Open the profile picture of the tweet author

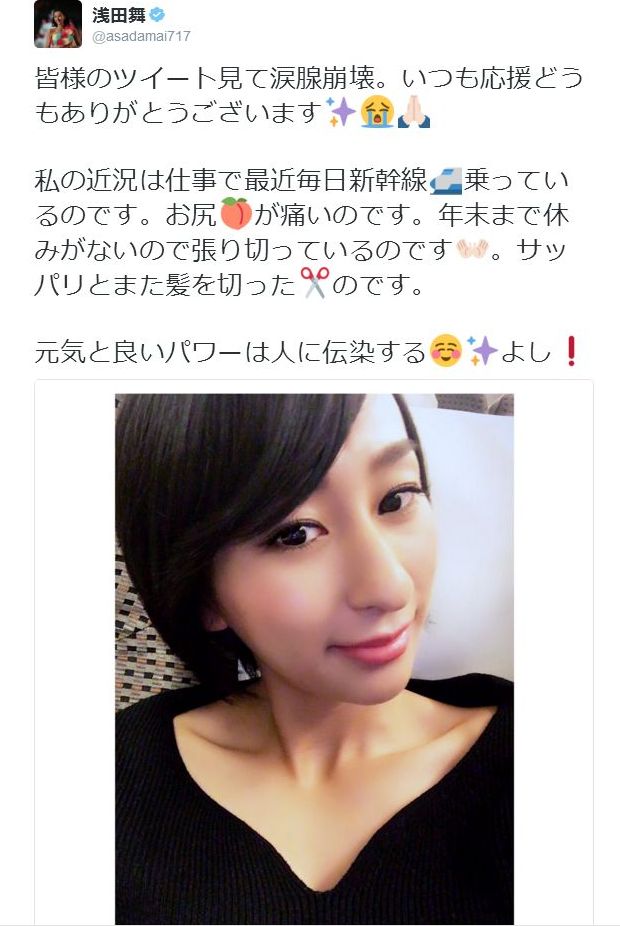(57, 24)
